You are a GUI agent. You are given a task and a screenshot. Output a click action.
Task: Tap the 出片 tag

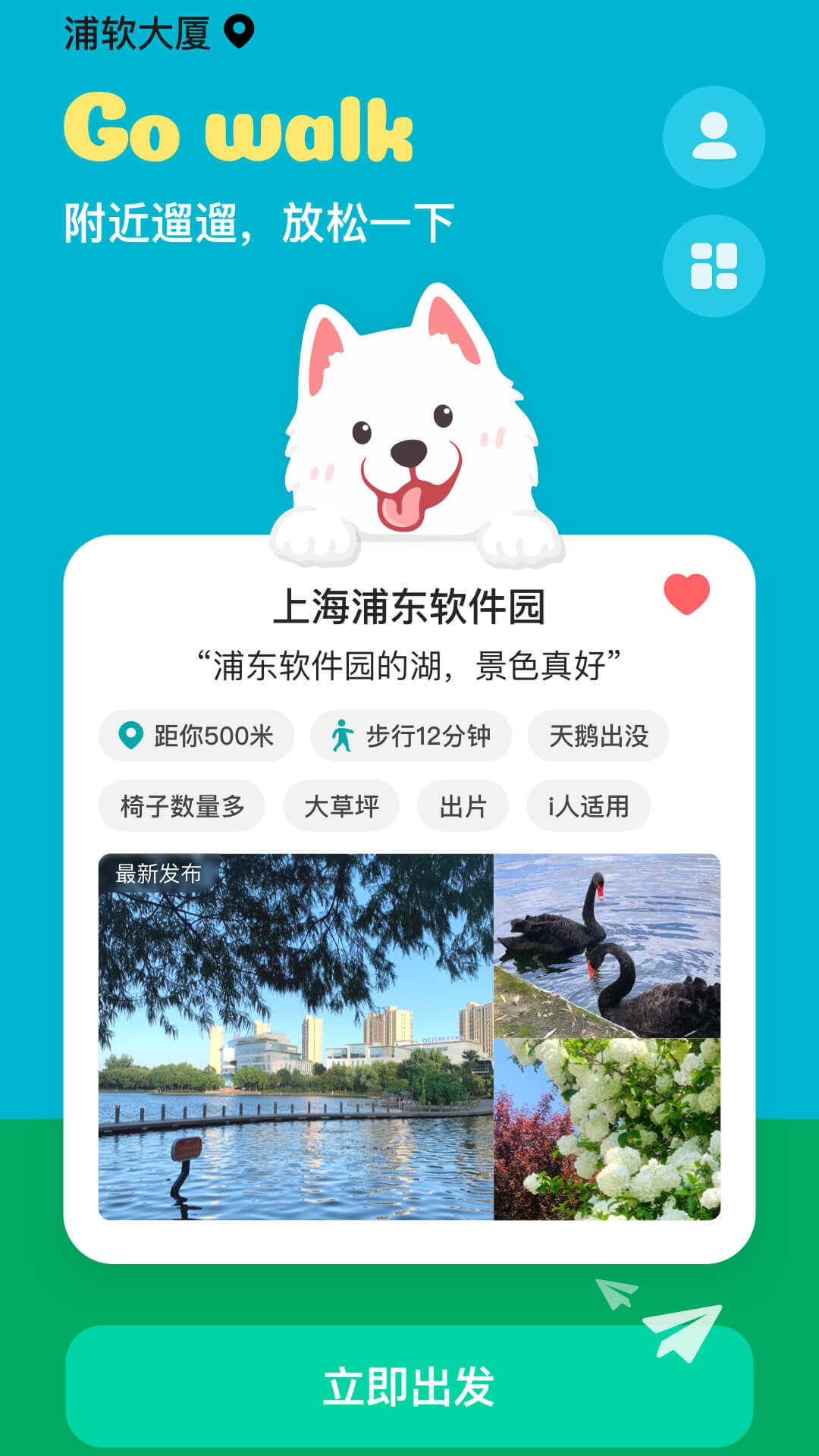[x=463, y=805]
